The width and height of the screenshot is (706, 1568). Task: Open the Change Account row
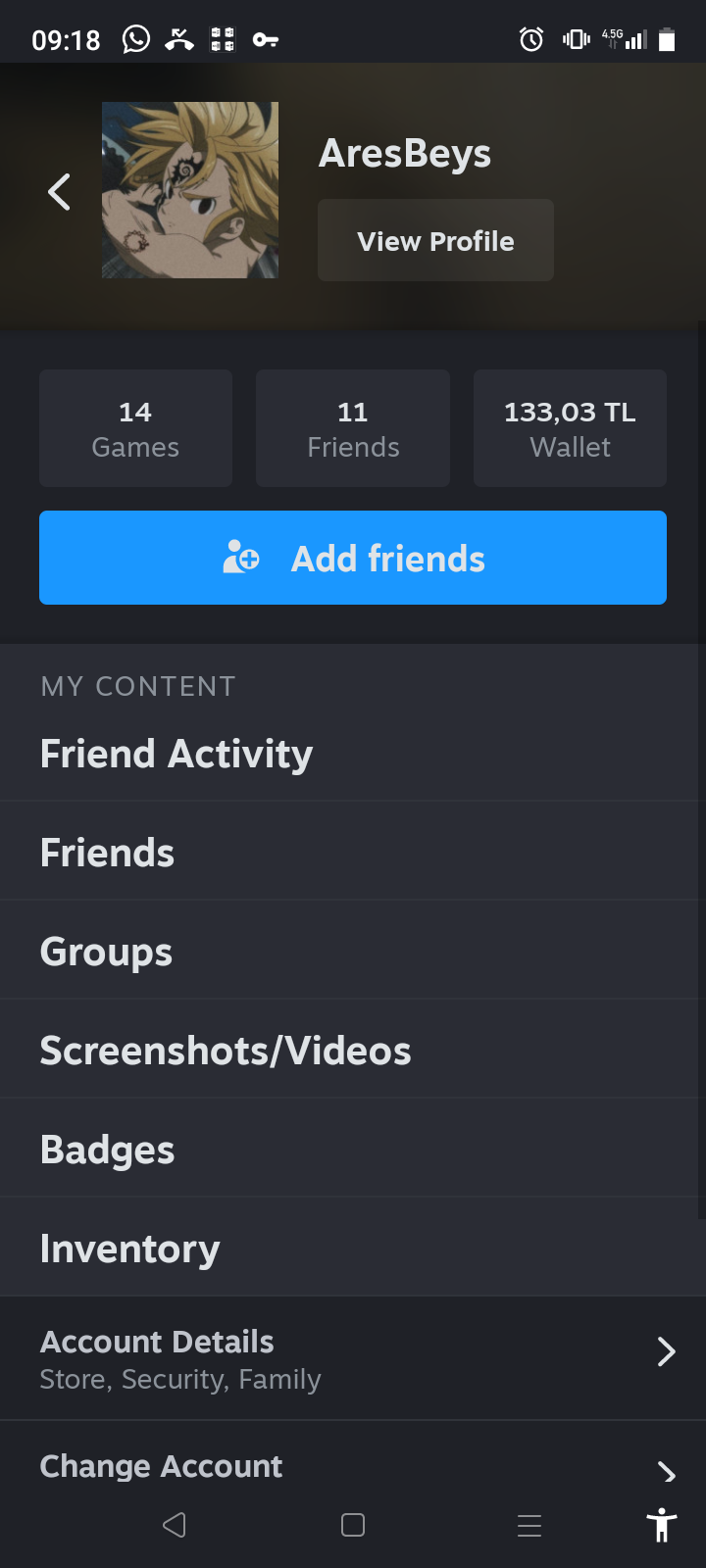tap(353, 1465)
